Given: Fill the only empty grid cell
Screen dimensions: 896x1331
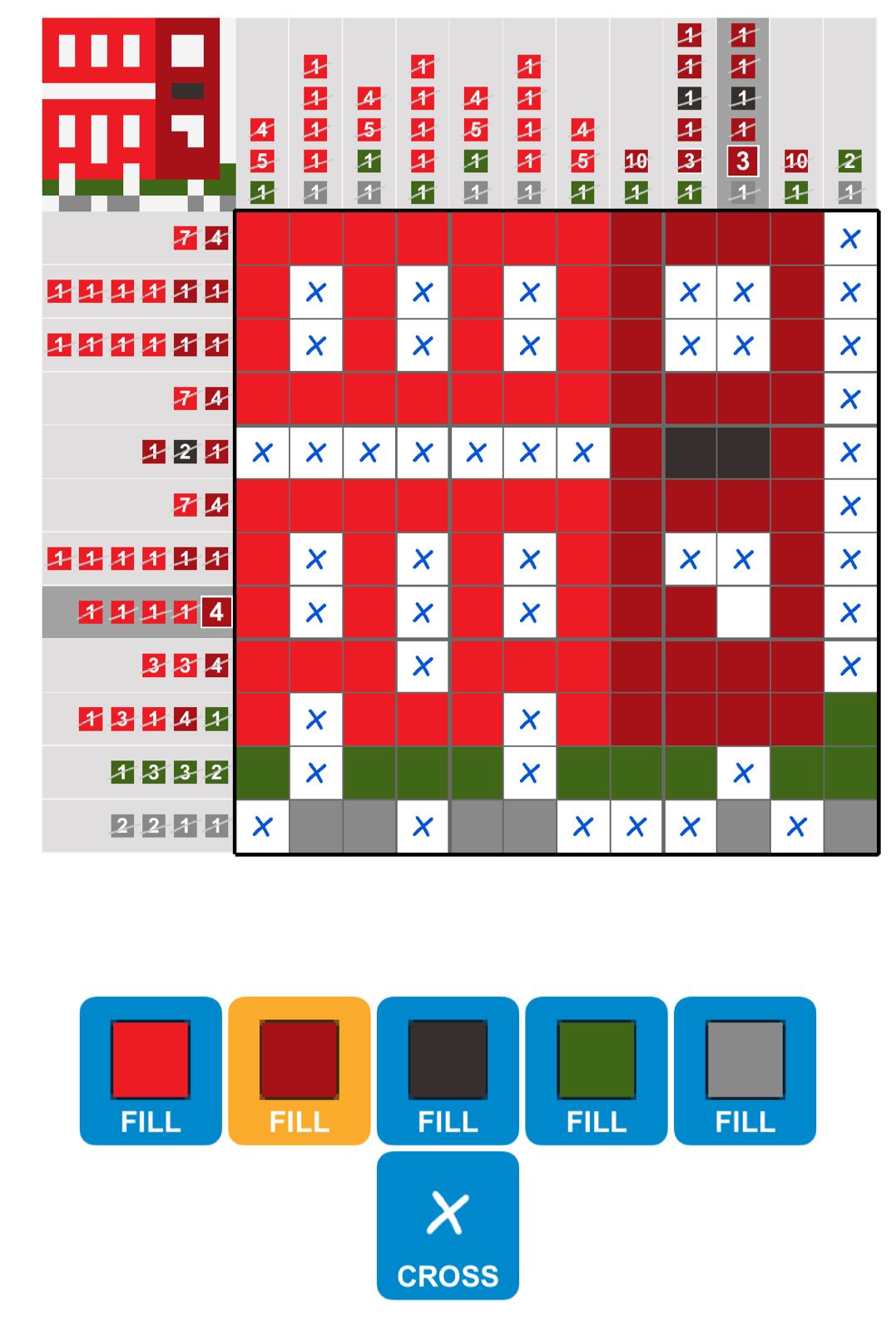Looking at the screenshot, I should (x=743, y=613).
